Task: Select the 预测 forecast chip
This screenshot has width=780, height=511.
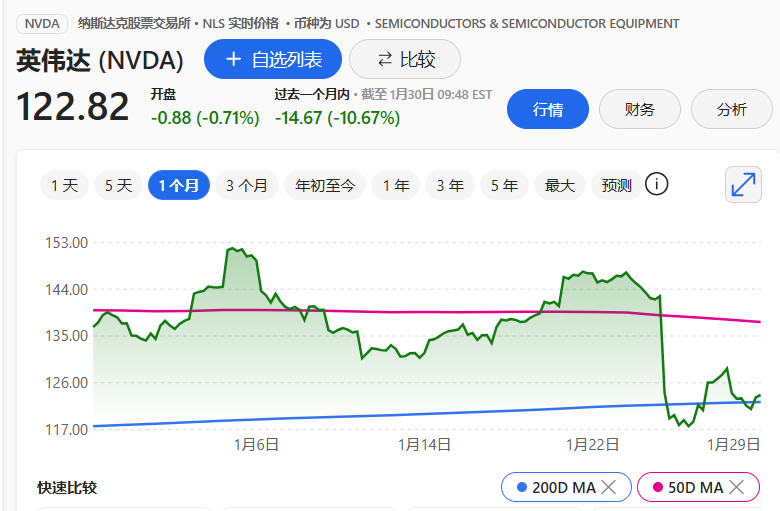Action: 617,185
